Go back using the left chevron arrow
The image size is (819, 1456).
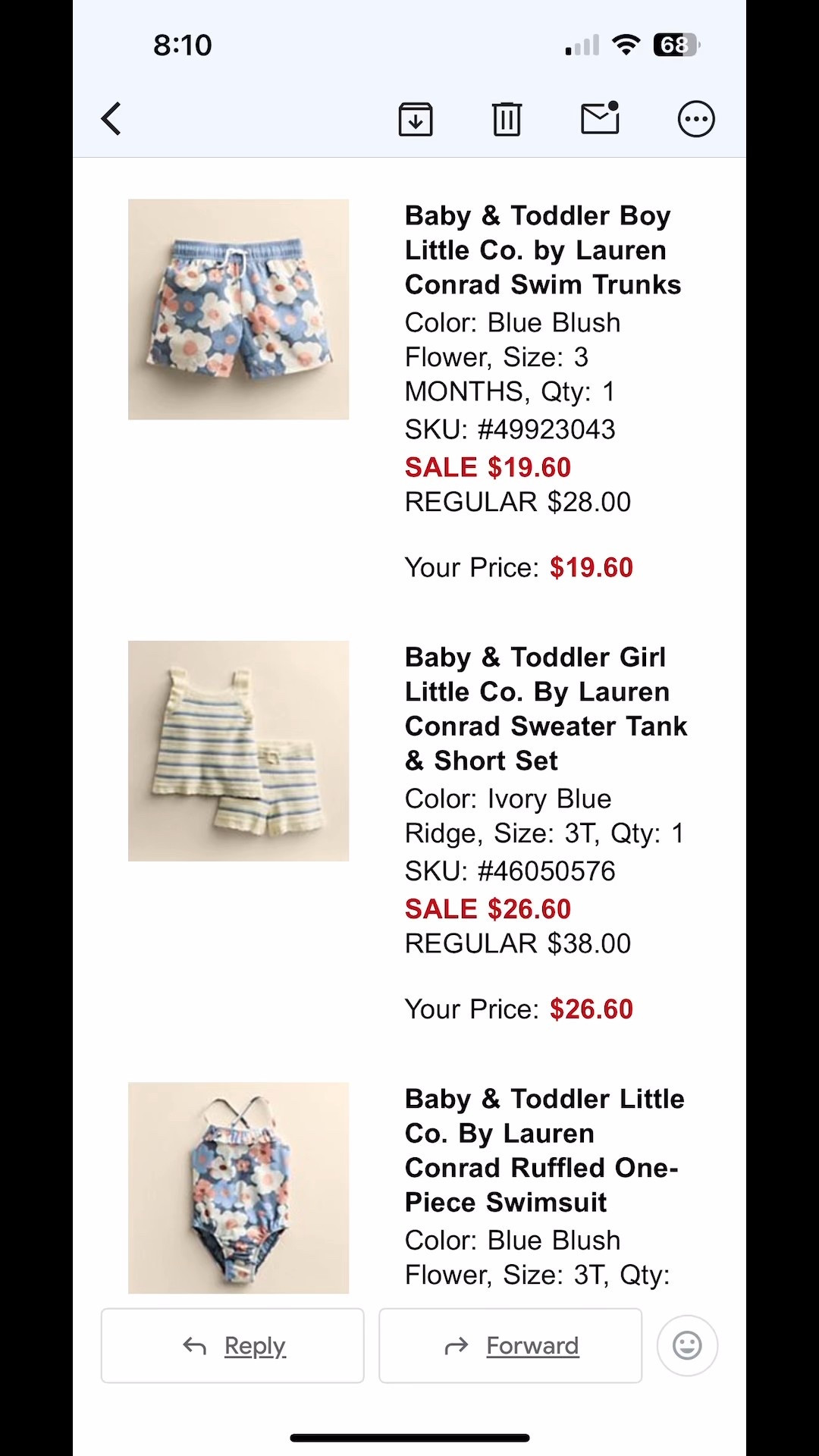(111, 118)
